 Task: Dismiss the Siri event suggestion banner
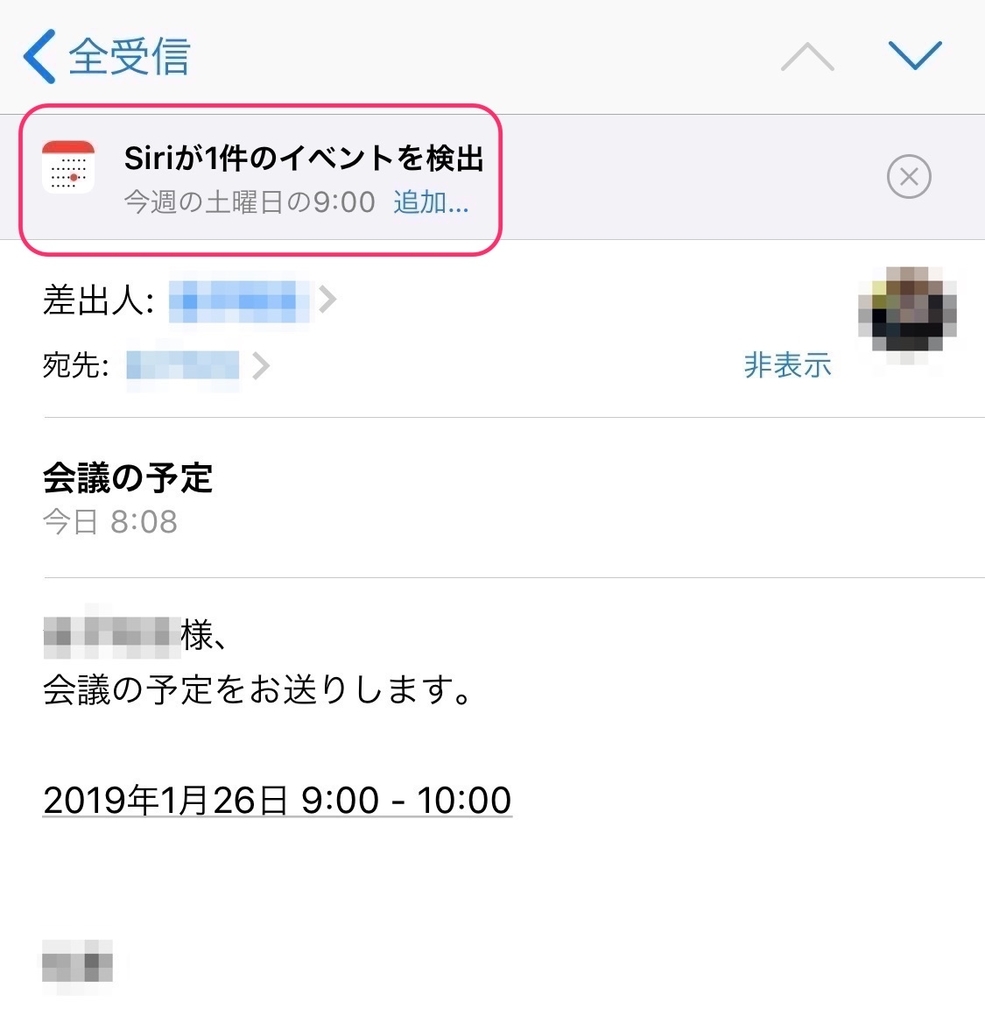coord(908,176)
